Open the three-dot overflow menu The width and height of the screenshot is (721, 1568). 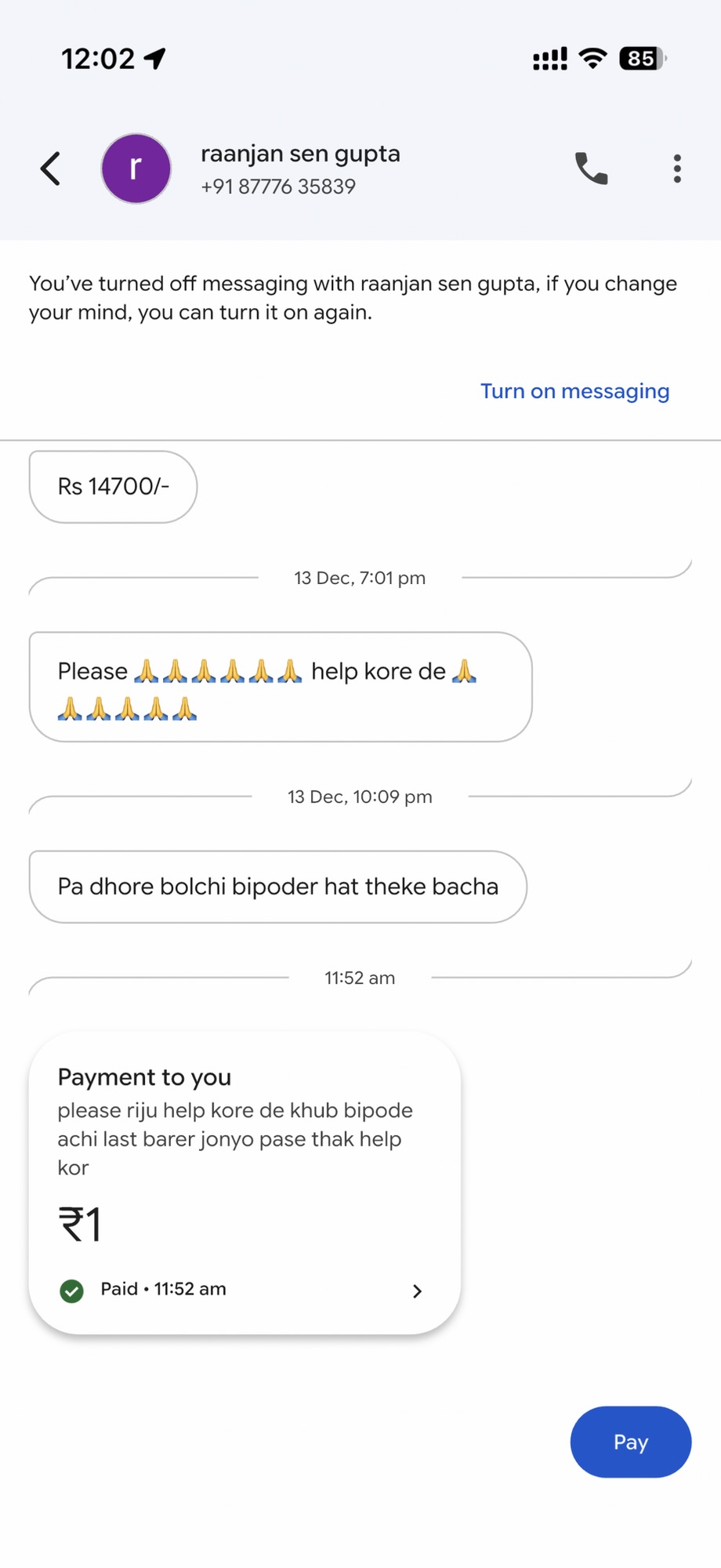tap(676, 169)
